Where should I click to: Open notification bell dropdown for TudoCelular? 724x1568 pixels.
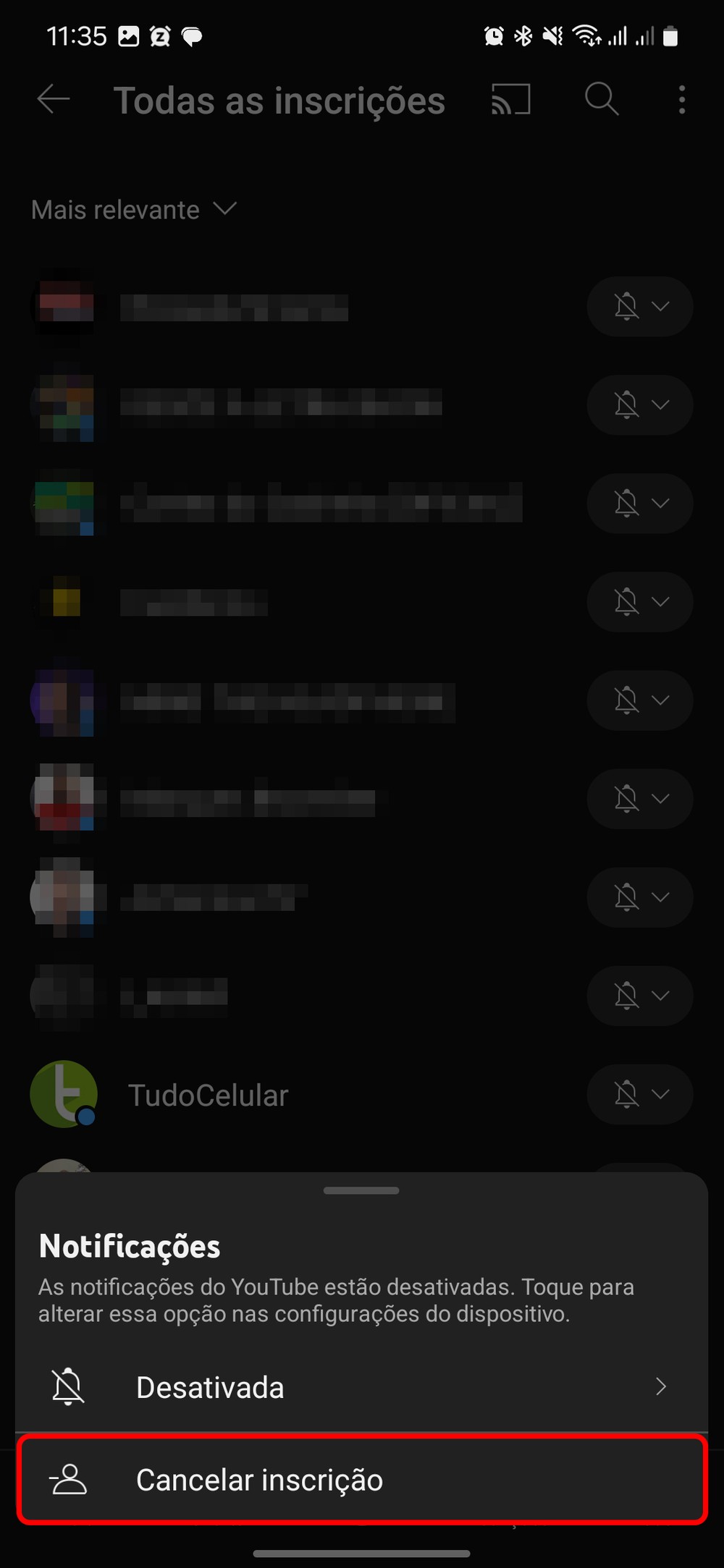639,1094
